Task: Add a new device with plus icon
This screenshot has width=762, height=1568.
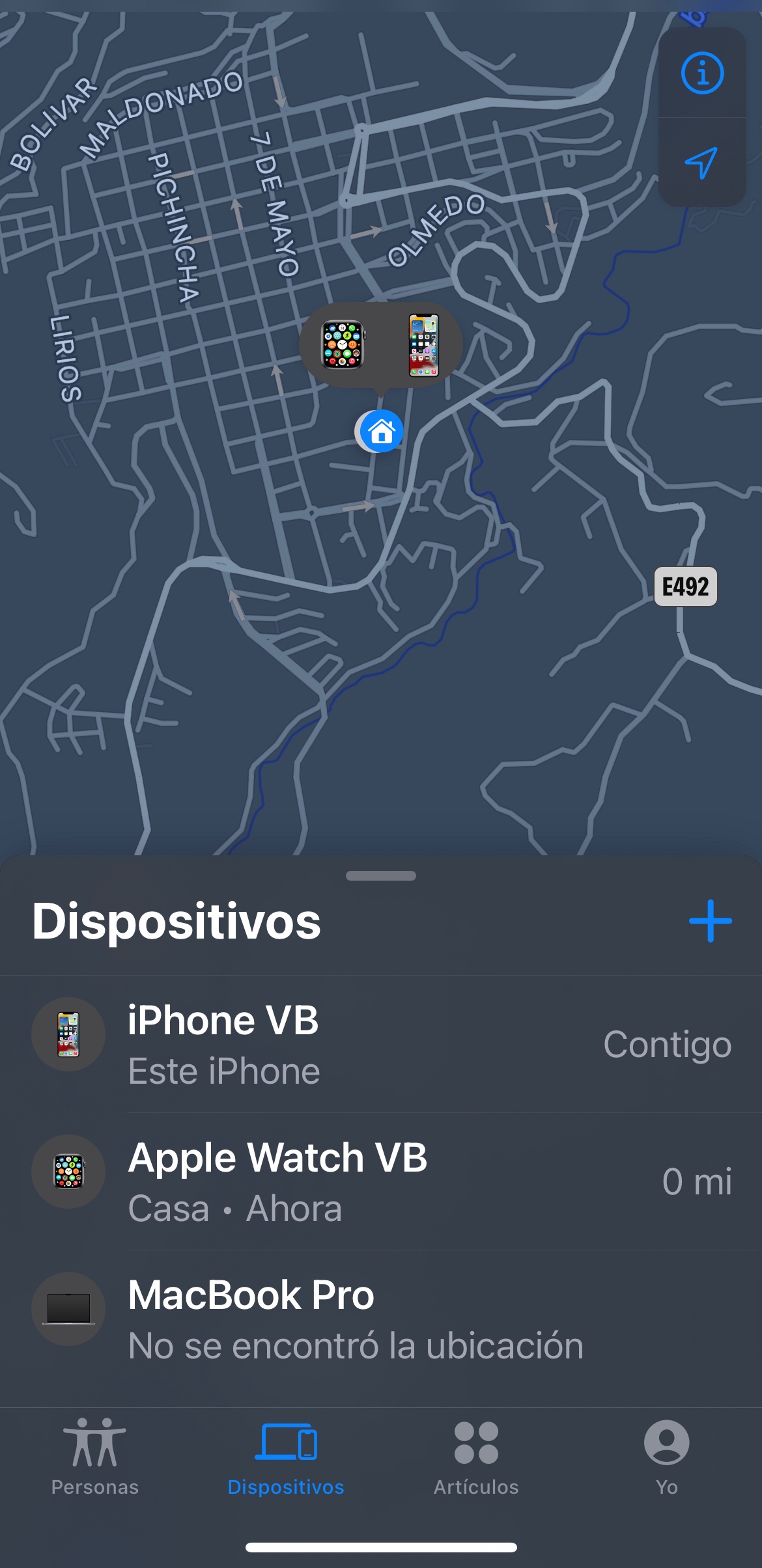Action: pyautogui.click(x=710, y=921)
